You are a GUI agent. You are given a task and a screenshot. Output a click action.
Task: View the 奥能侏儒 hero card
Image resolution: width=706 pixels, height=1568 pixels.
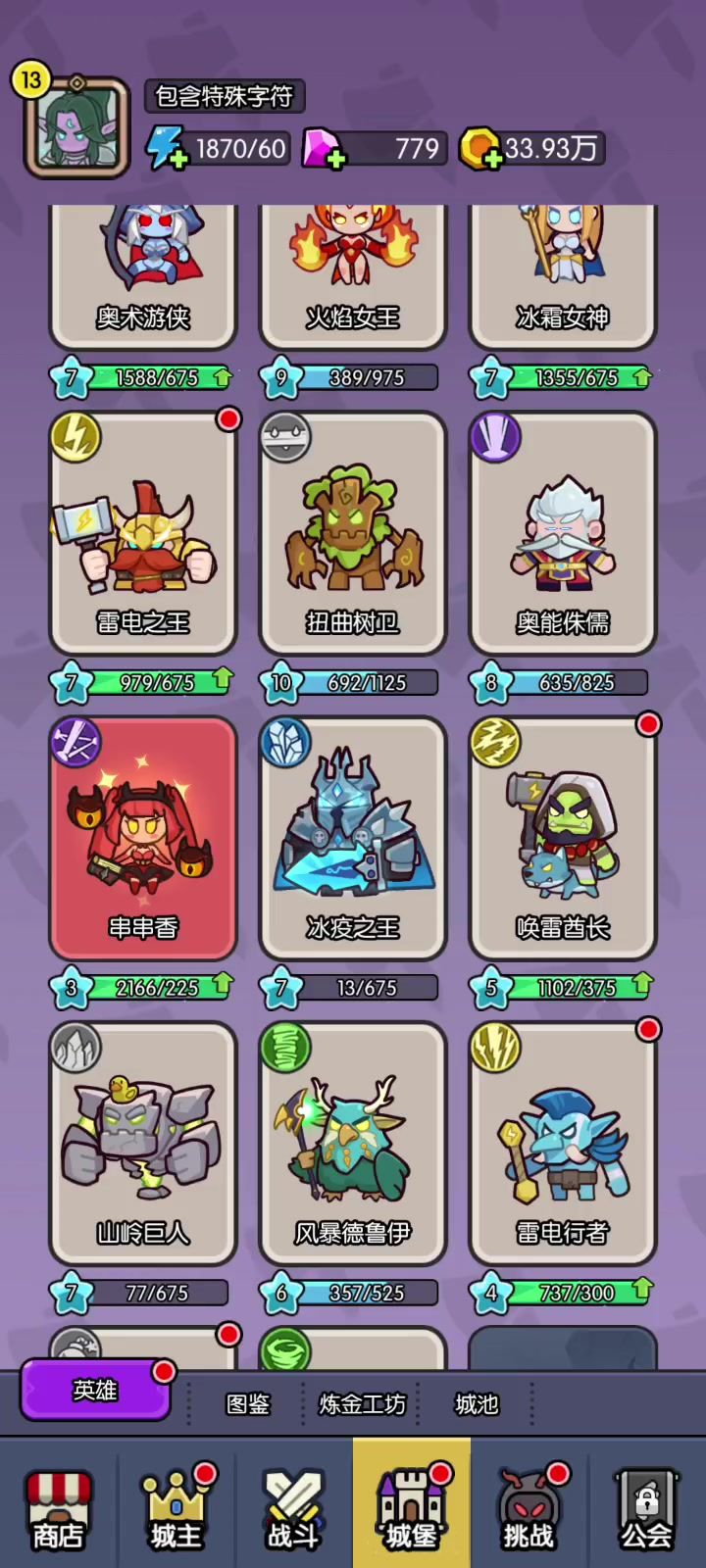(563, 534)
